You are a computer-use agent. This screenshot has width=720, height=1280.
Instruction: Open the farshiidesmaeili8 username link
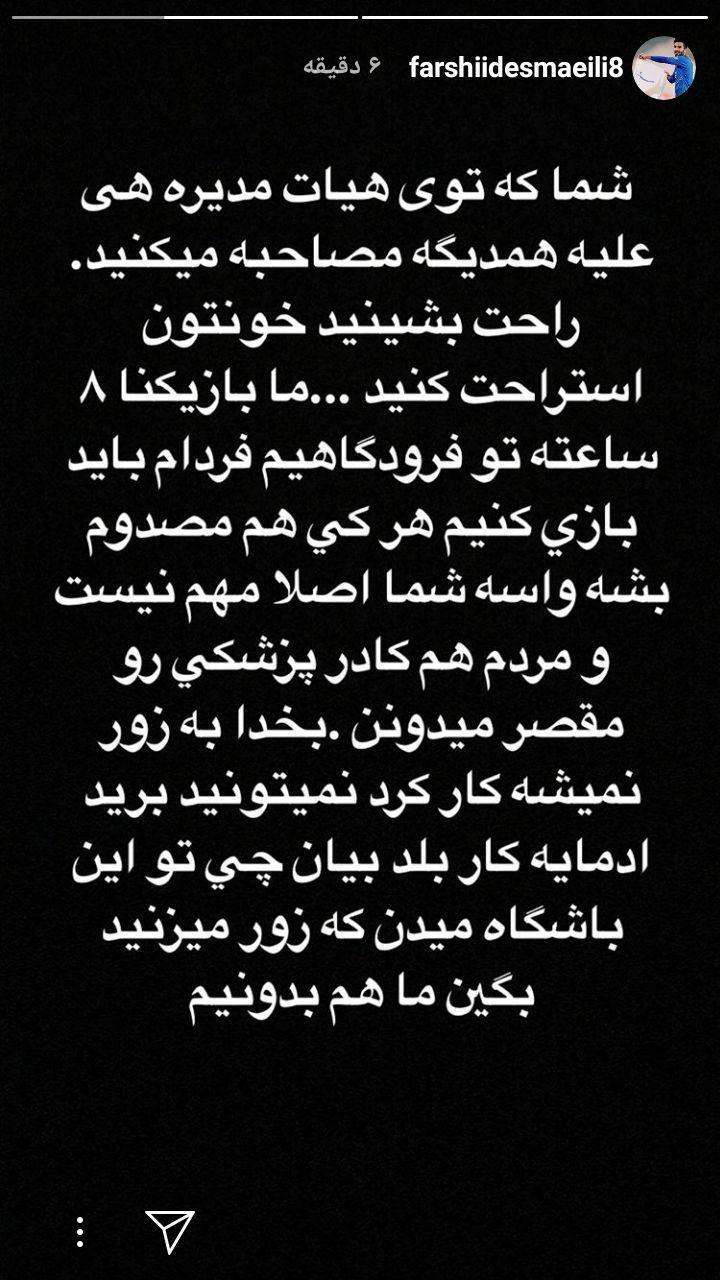[516, 68]
